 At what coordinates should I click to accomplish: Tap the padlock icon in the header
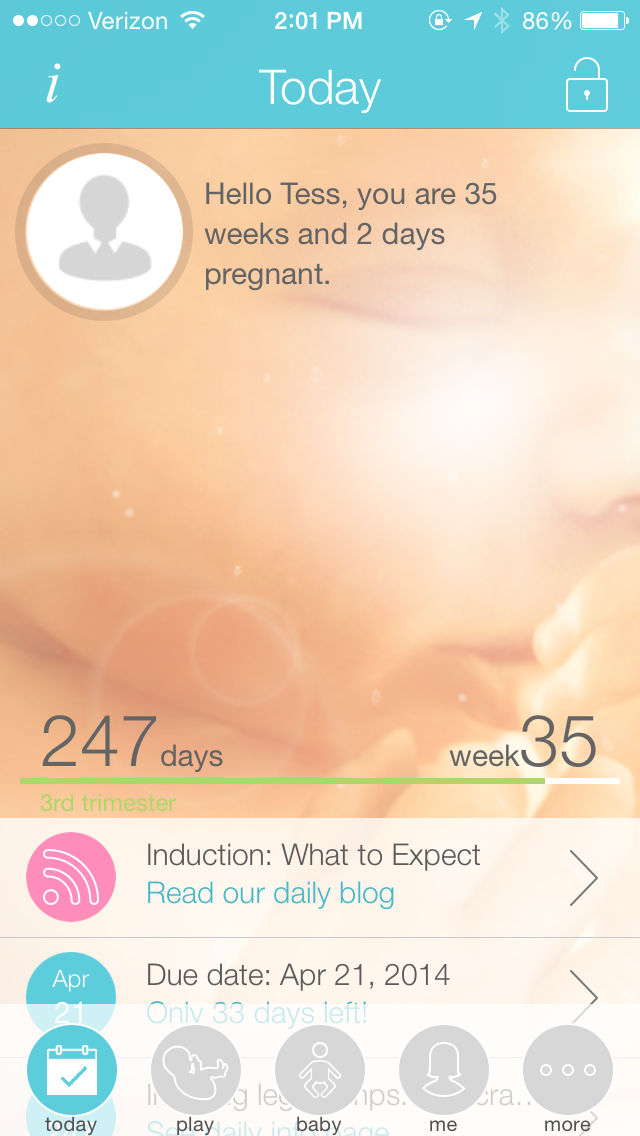[586, 85]
